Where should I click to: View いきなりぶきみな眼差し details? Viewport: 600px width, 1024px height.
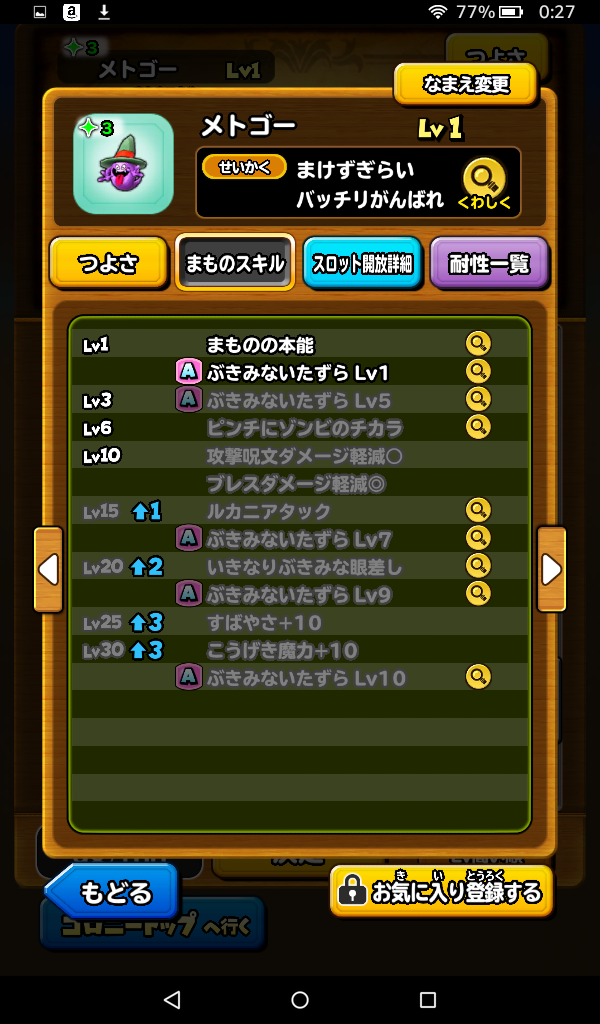click(x=478, y=566)
